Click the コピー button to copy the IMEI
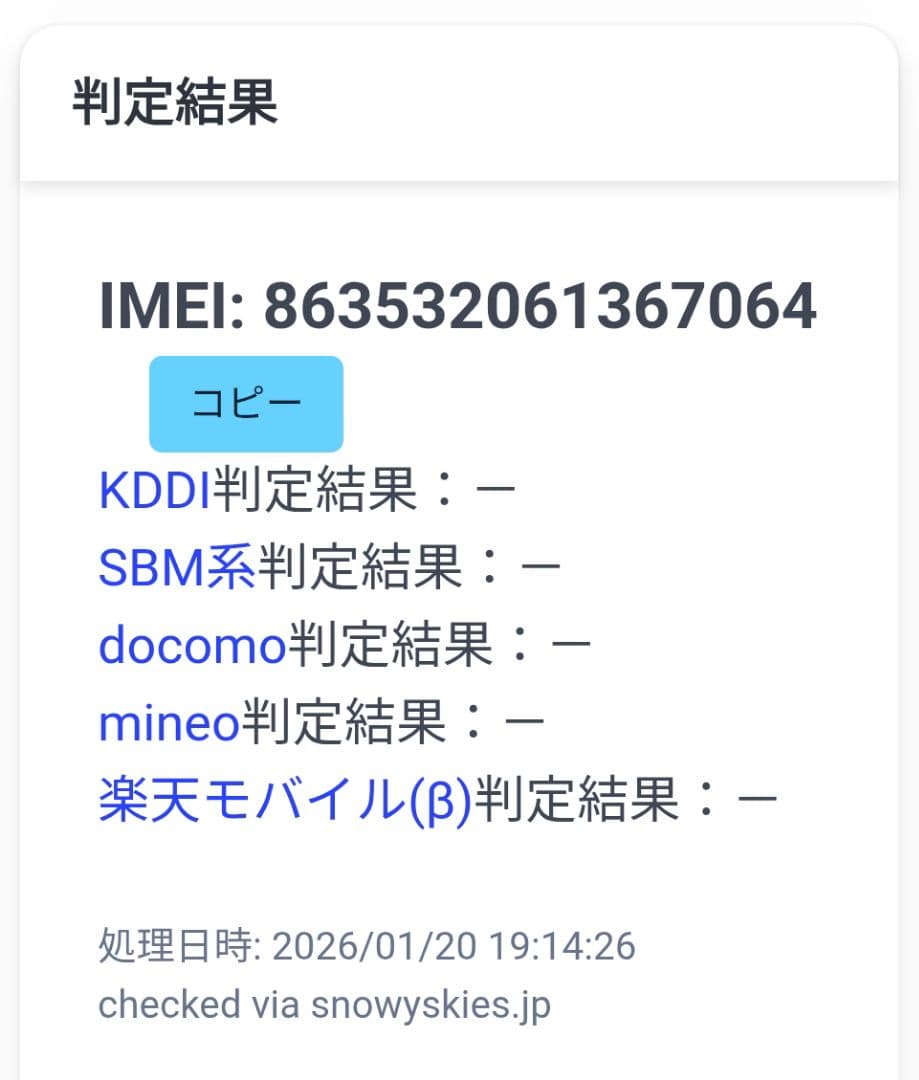Image resolution: width=919 pixels, height=1080 pixels. coord(245,403)
